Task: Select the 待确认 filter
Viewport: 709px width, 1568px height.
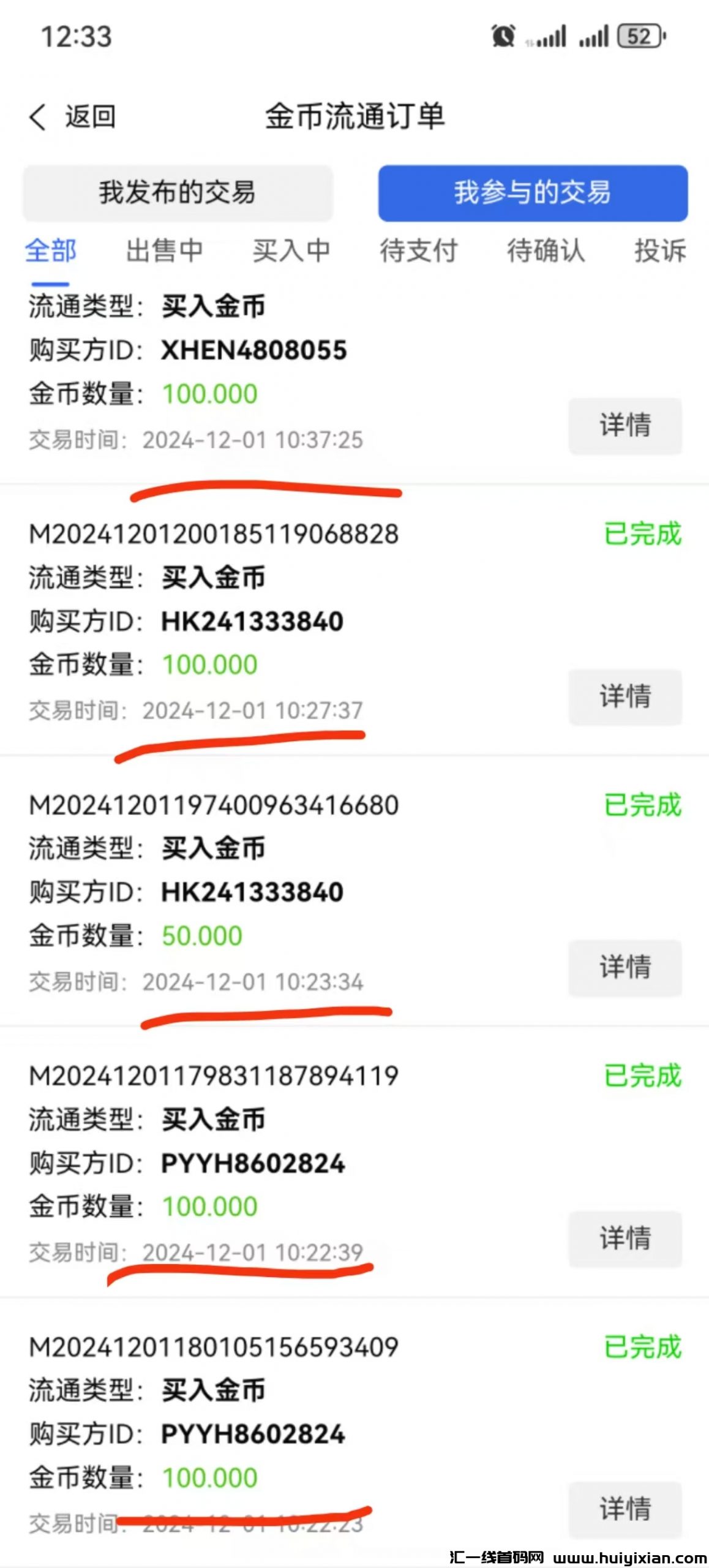Action: (547, 251)
